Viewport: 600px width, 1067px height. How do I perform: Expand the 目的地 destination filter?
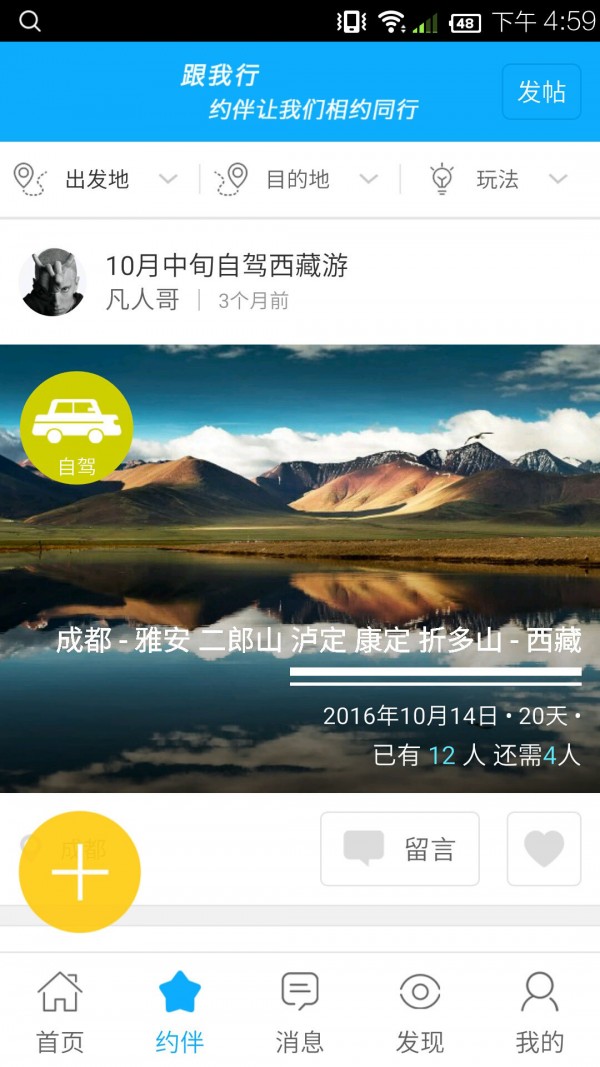[297, 180]
